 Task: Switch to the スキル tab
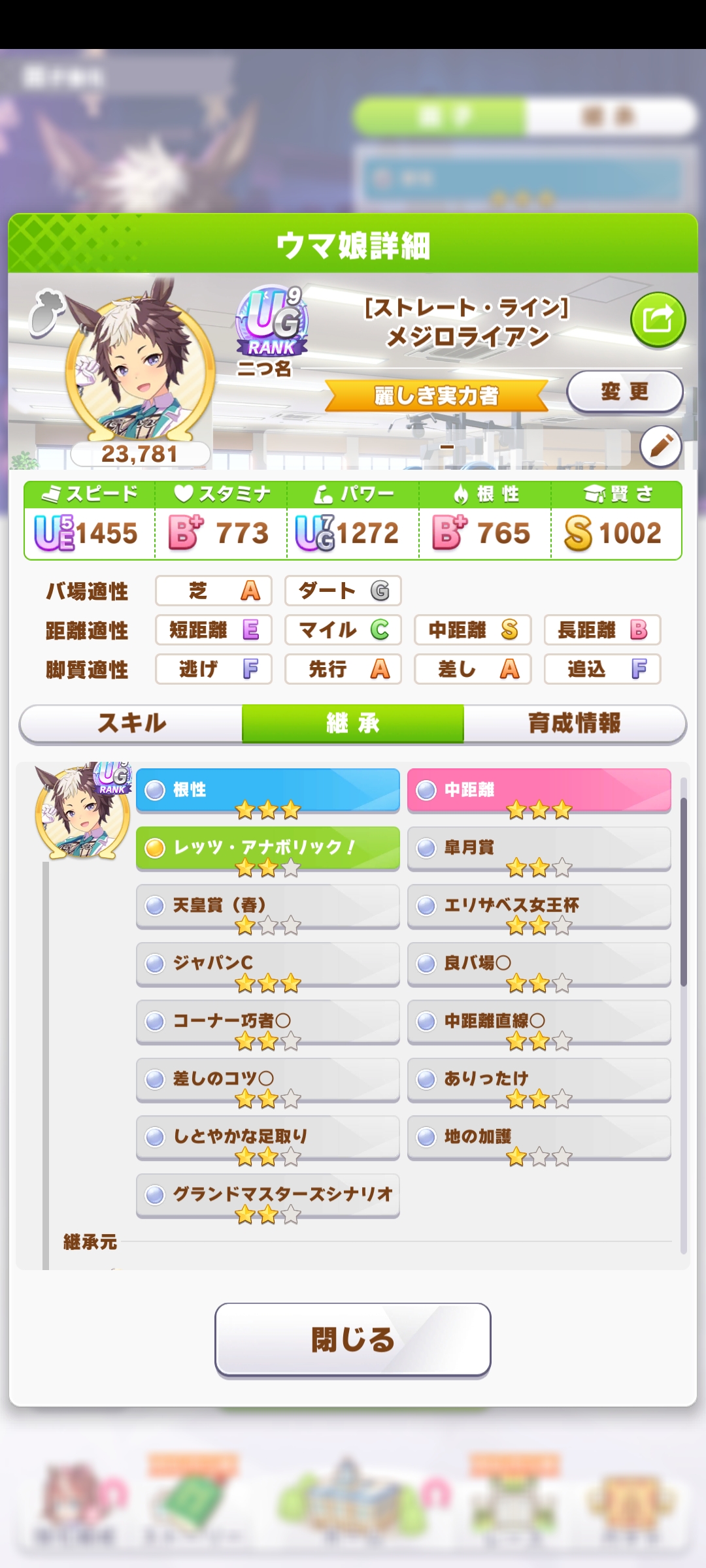pyautogui.click(x=131, y=723)
